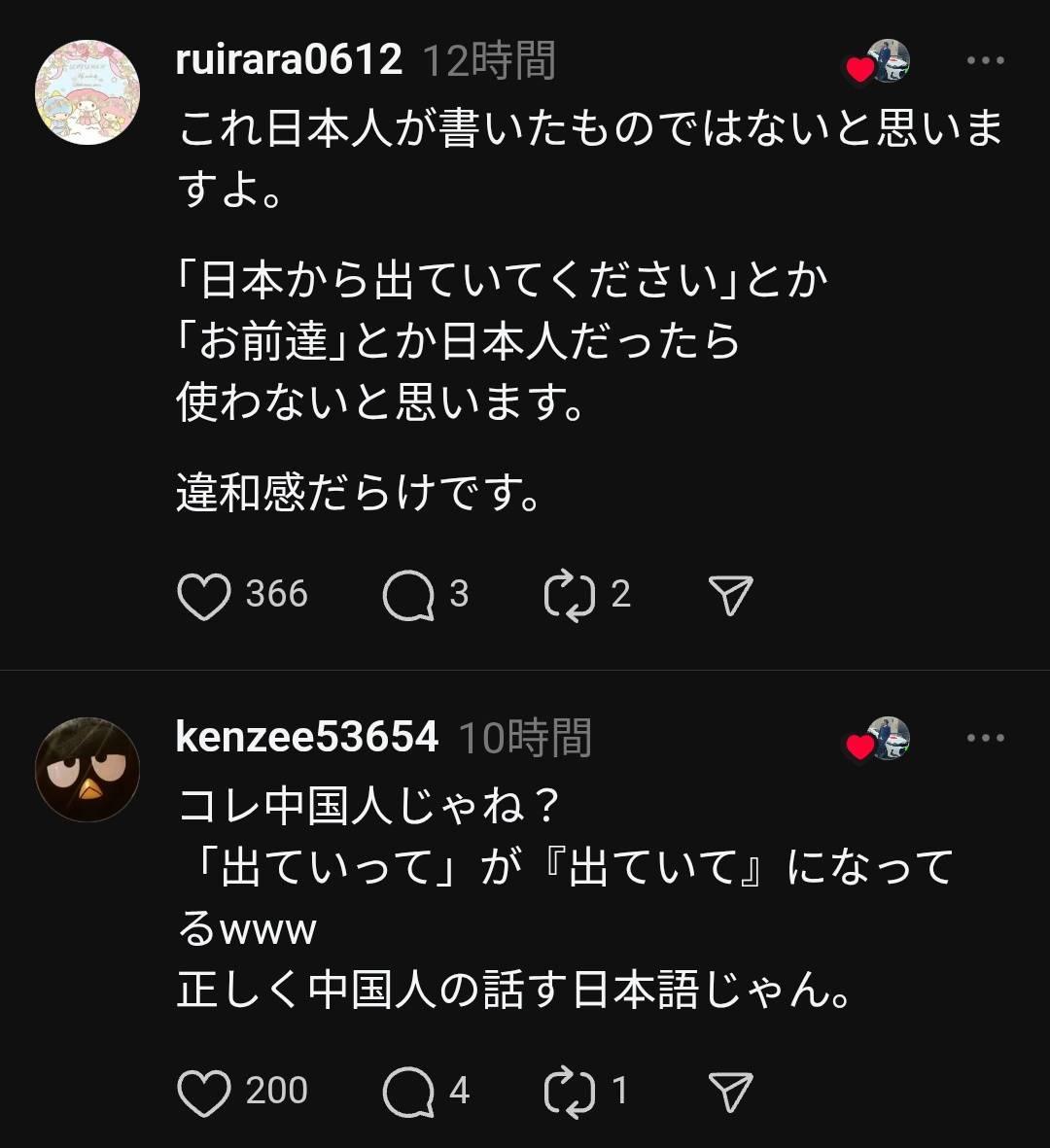Open overflow menu on kenzee53654's comment
This screenshot has height=1148, width=1050.
(x=985, y=738)
